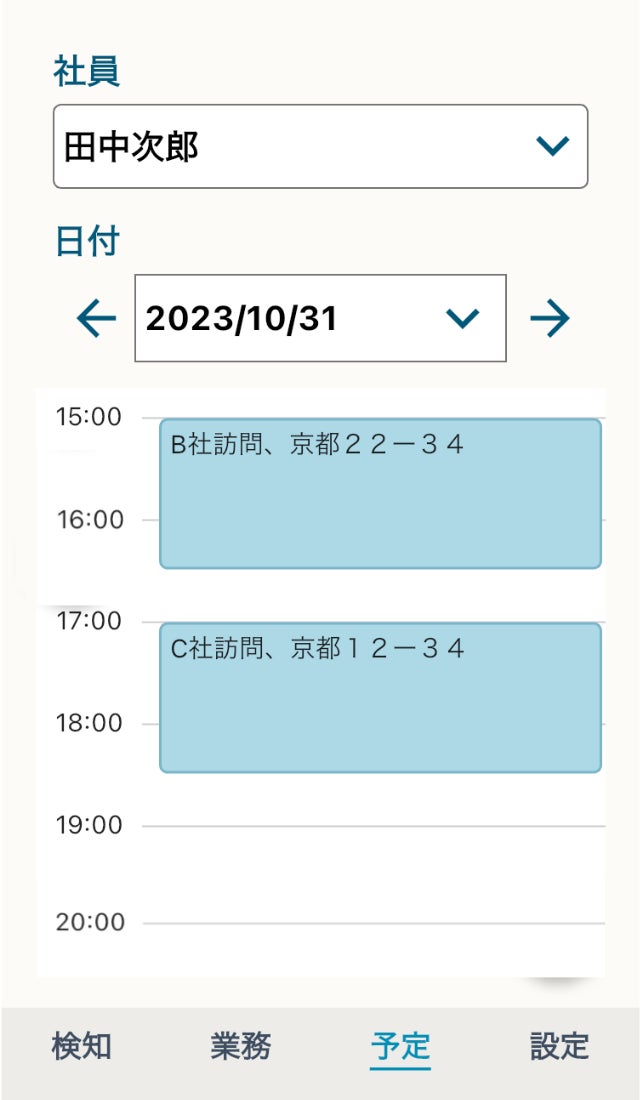Select the 予定 tab

pyautogui.click(x=400, y=1047)
